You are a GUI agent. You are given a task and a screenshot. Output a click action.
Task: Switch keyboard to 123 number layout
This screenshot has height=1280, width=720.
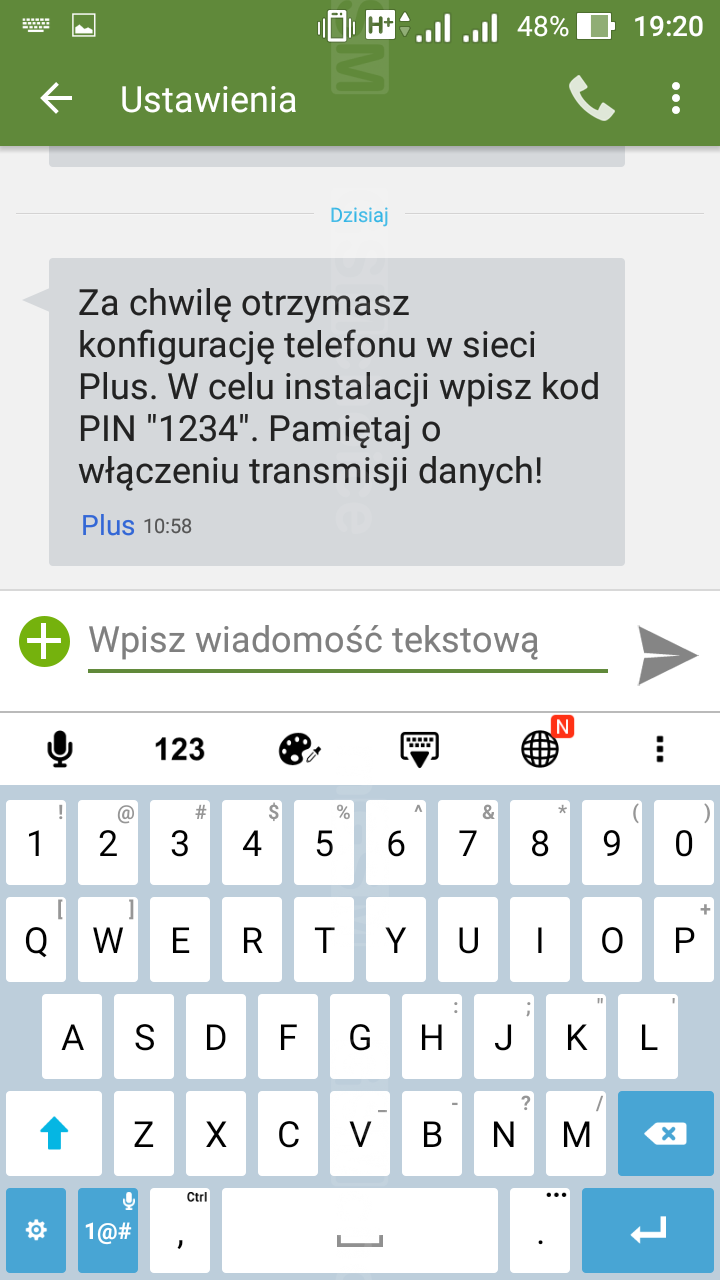click(180, 749)
